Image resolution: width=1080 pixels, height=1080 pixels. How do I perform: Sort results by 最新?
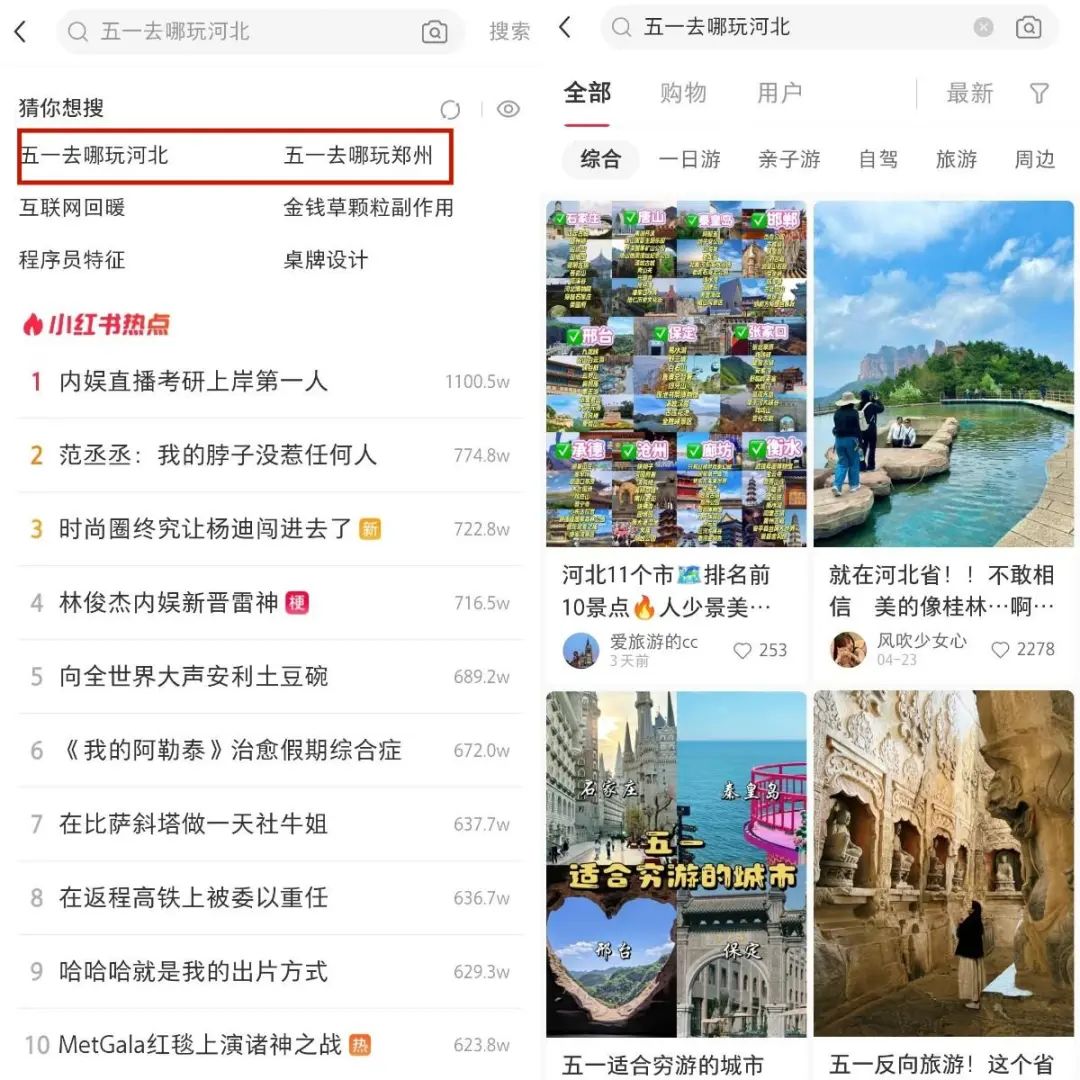pos(969,93)
